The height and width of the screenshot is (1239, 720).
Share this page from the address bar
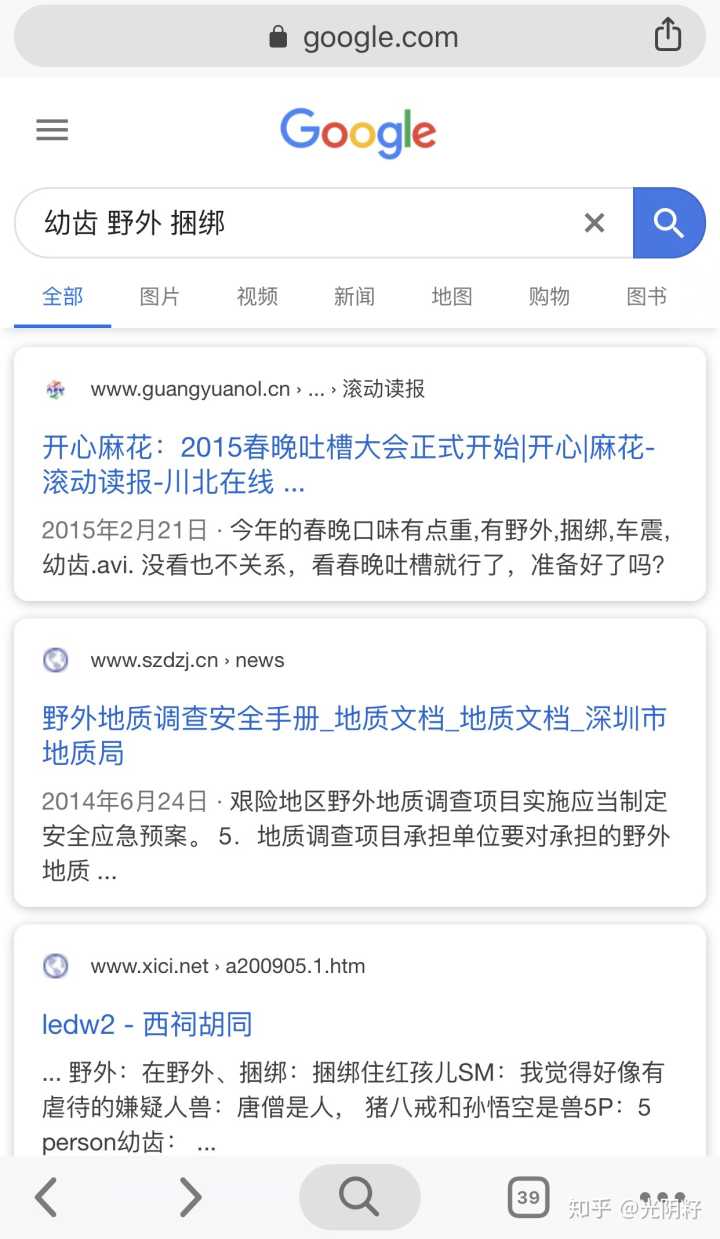pos(667,36)
